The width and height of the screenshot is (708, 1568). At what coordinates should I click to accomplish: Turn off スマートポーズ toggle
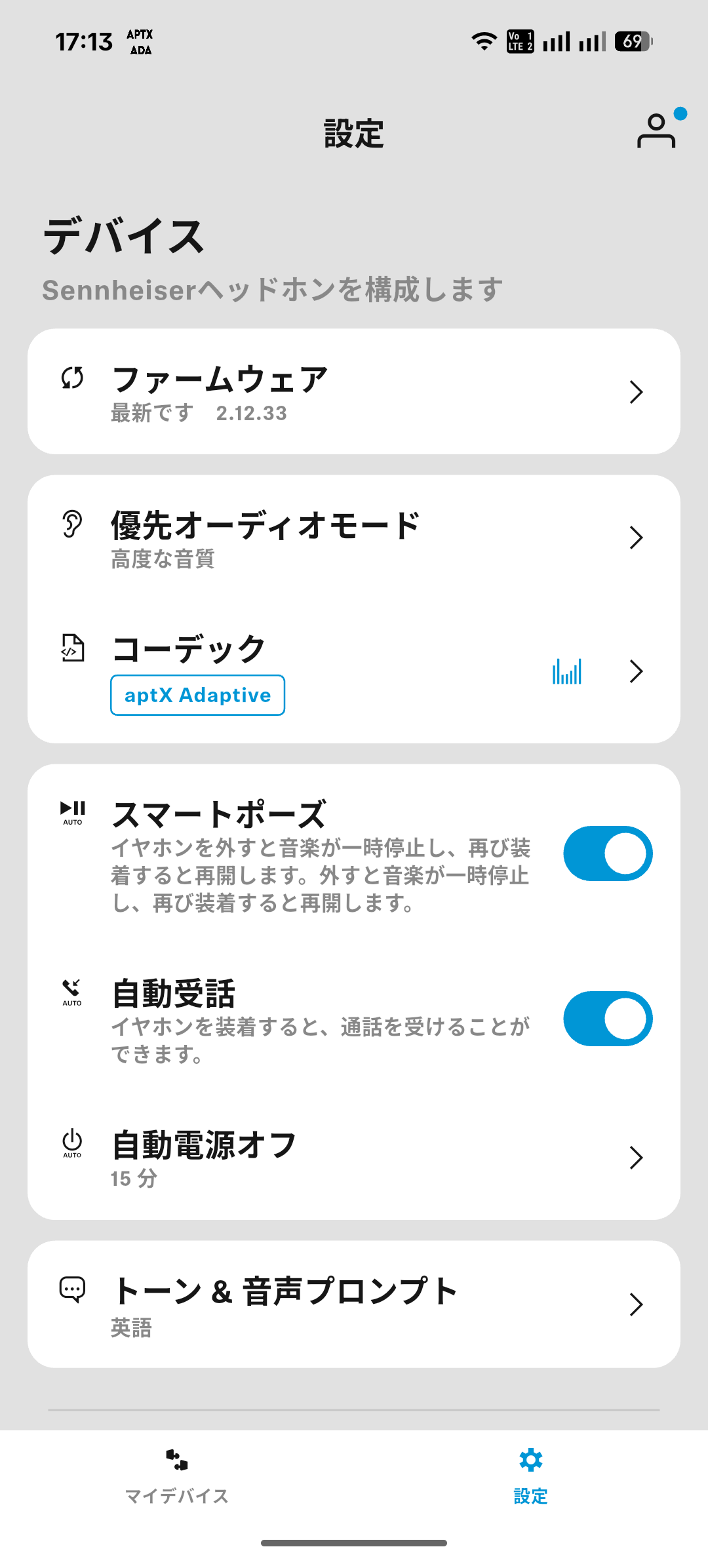(608, 853)
